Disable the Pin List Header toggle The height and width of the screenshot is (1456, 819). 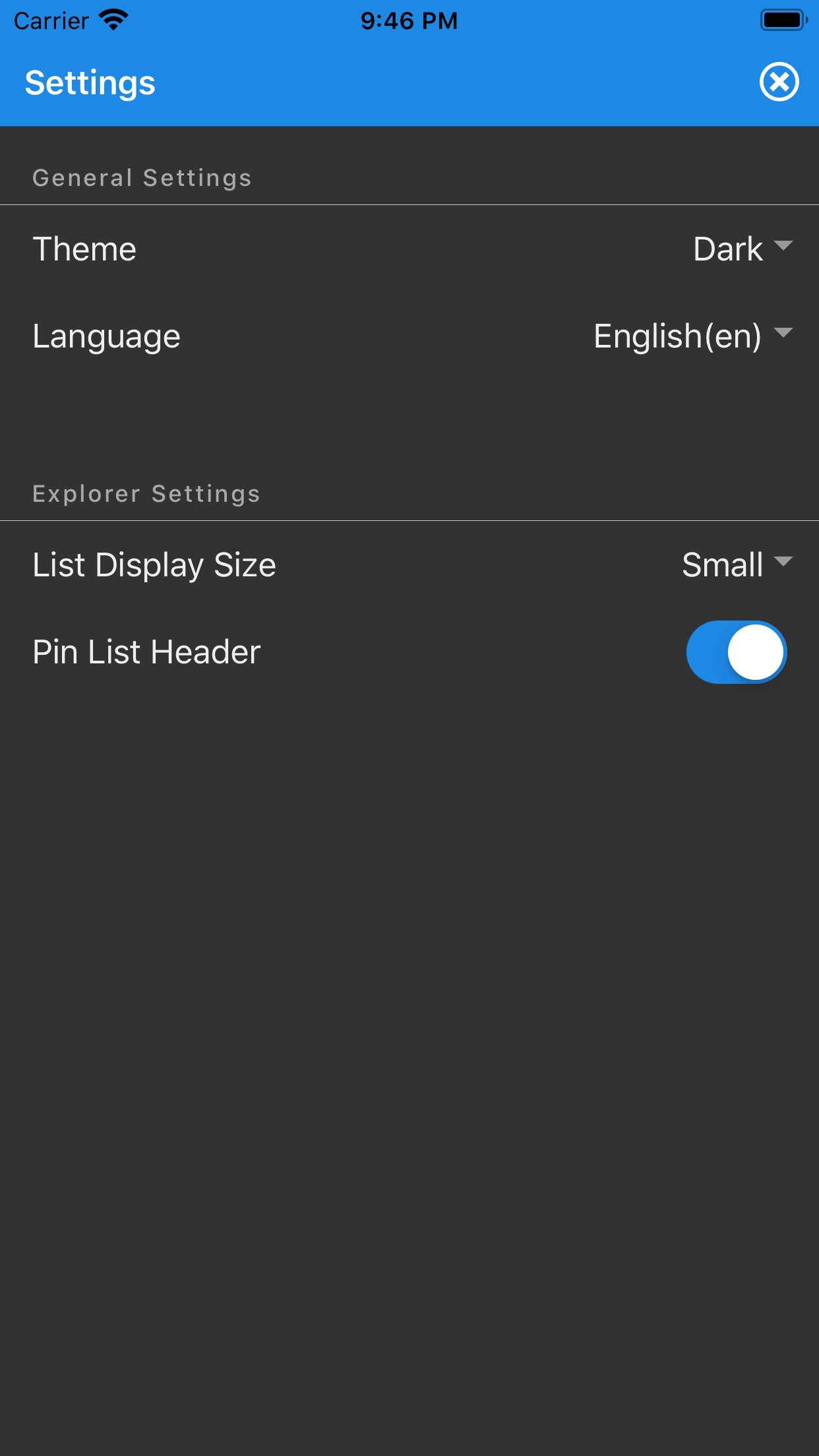coord(737,652)
